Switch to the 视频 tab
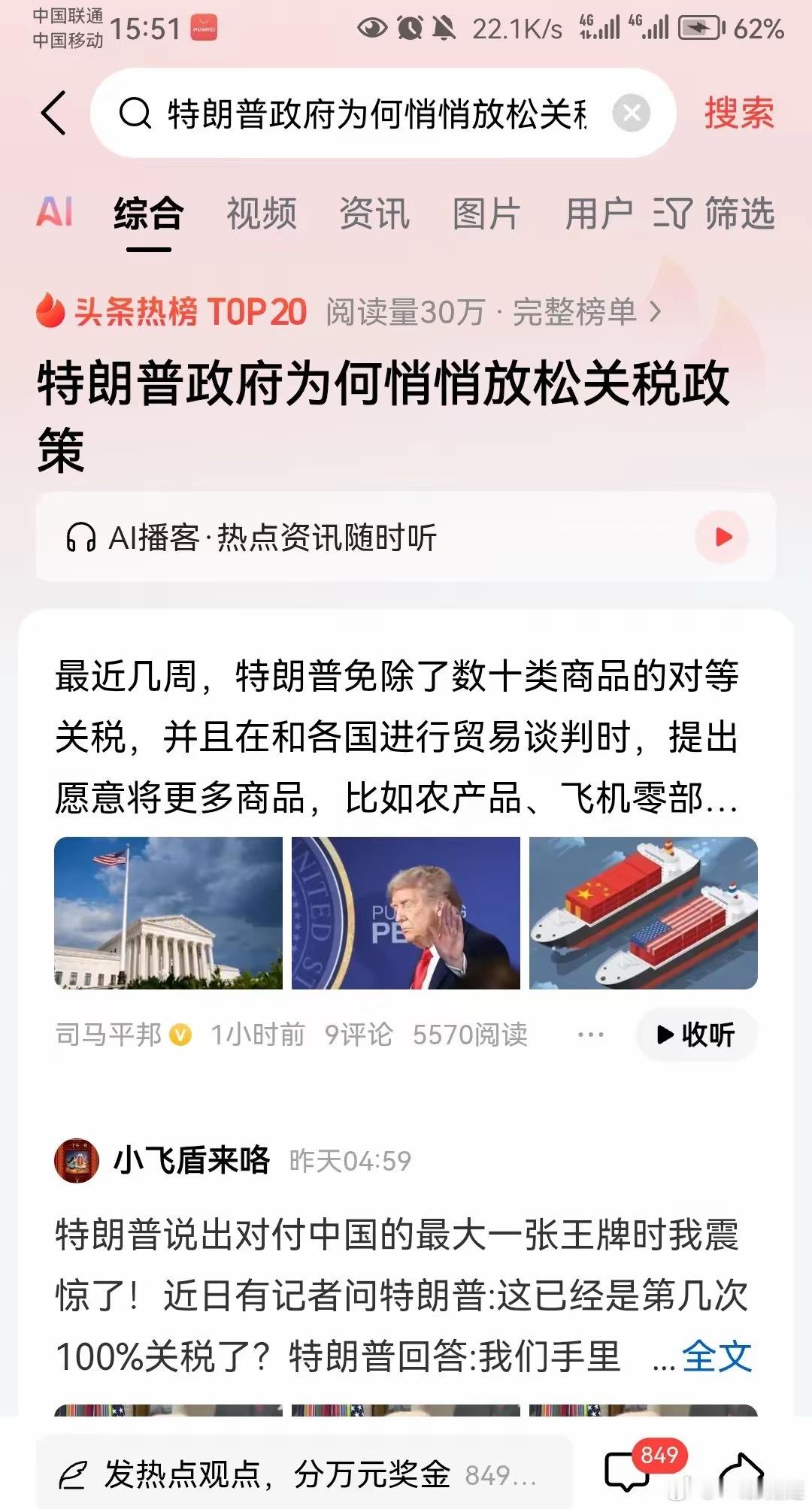This screenshot has height=1509, width=812. pos(262,214)
